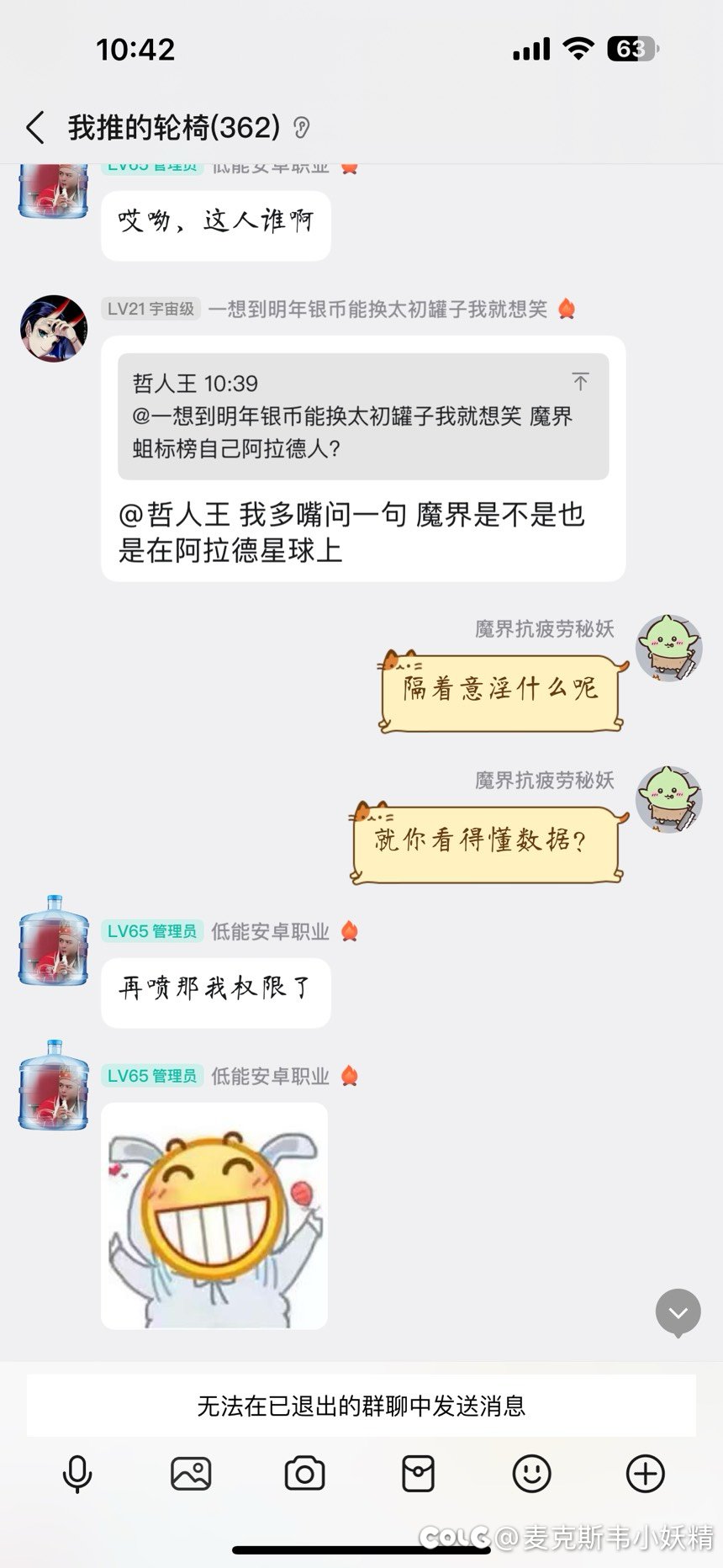Tap the camera icon in the toolbar
Image resolution: width=723 pixels, height=1568 pixels.
(305, 1474)
